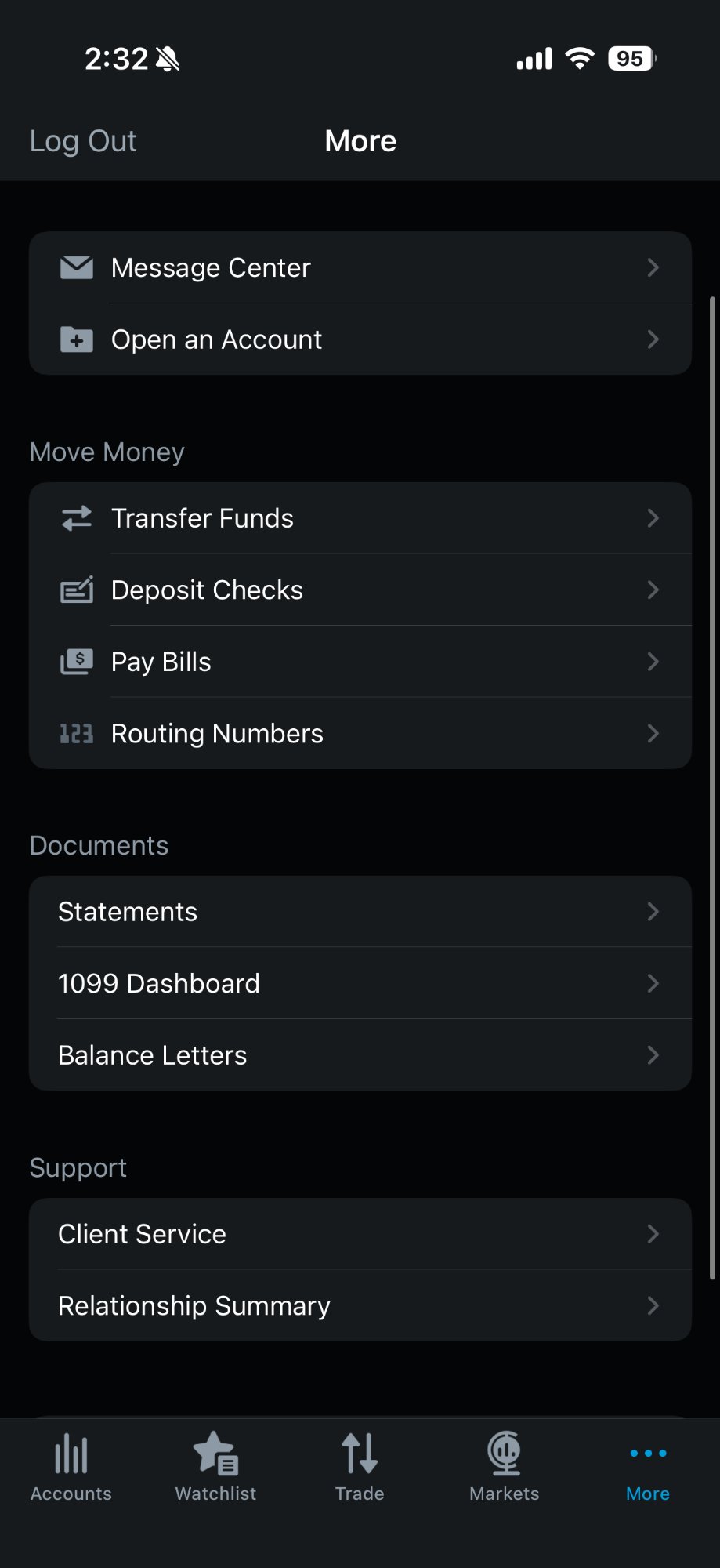
Task: Expand the Balance Letters chevron
Action: 653,1054
